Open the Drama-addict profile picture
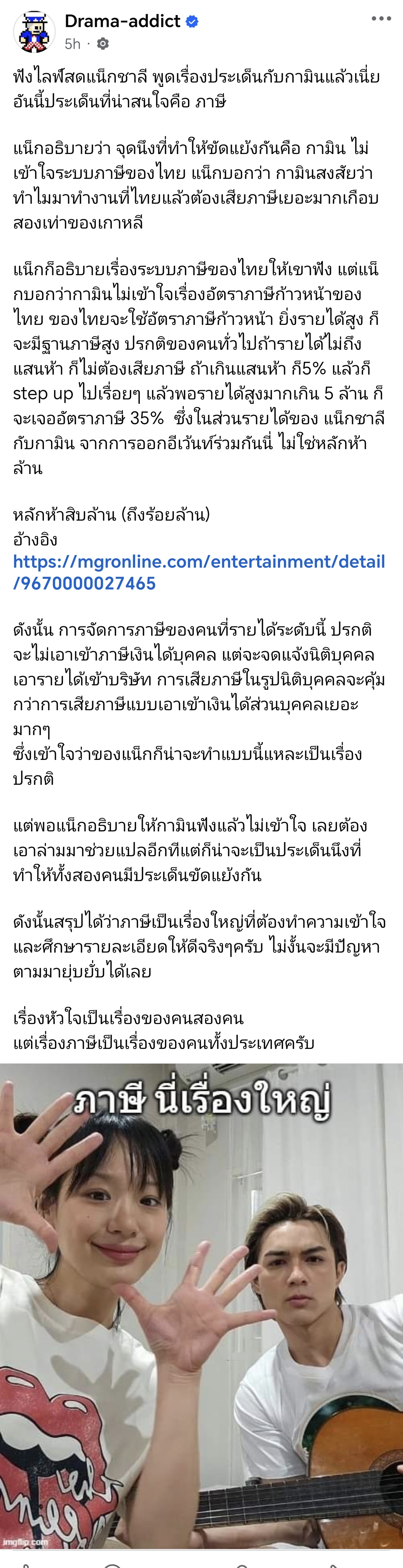The height and width of the screenshot is (1568, 403). click(34, 32)
